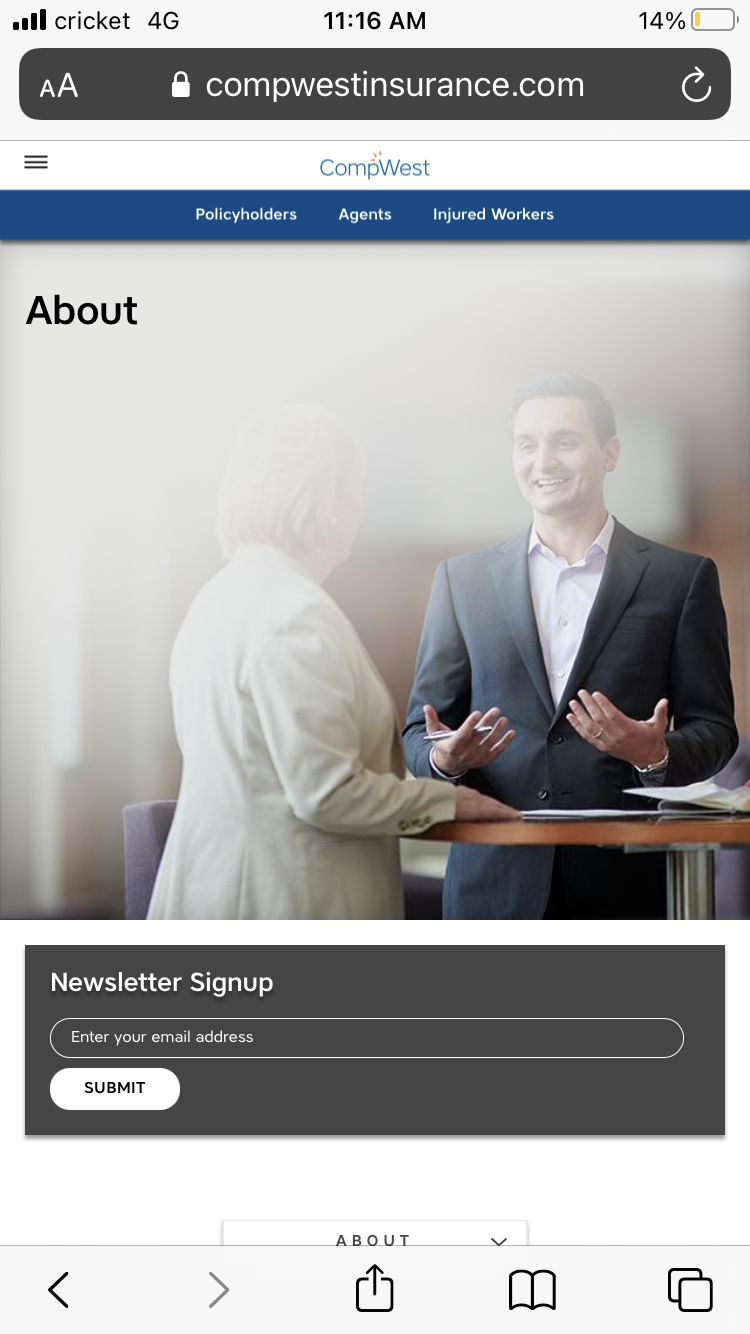
Task: Focus the newsletter email address field
Action: coord(367,1037)
